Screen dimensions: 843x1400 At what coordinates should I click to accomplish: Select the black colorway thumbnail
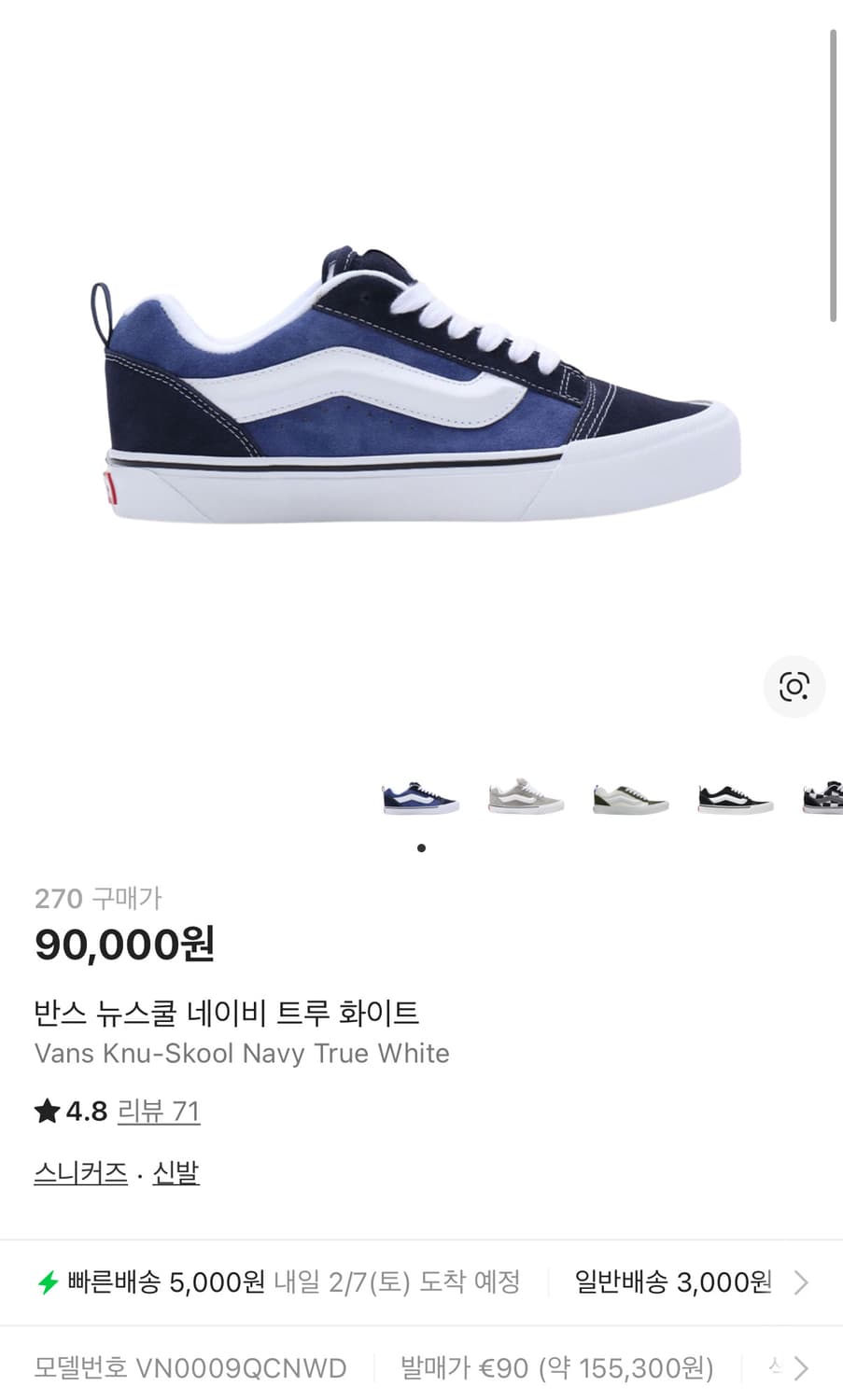pos(735,795)
